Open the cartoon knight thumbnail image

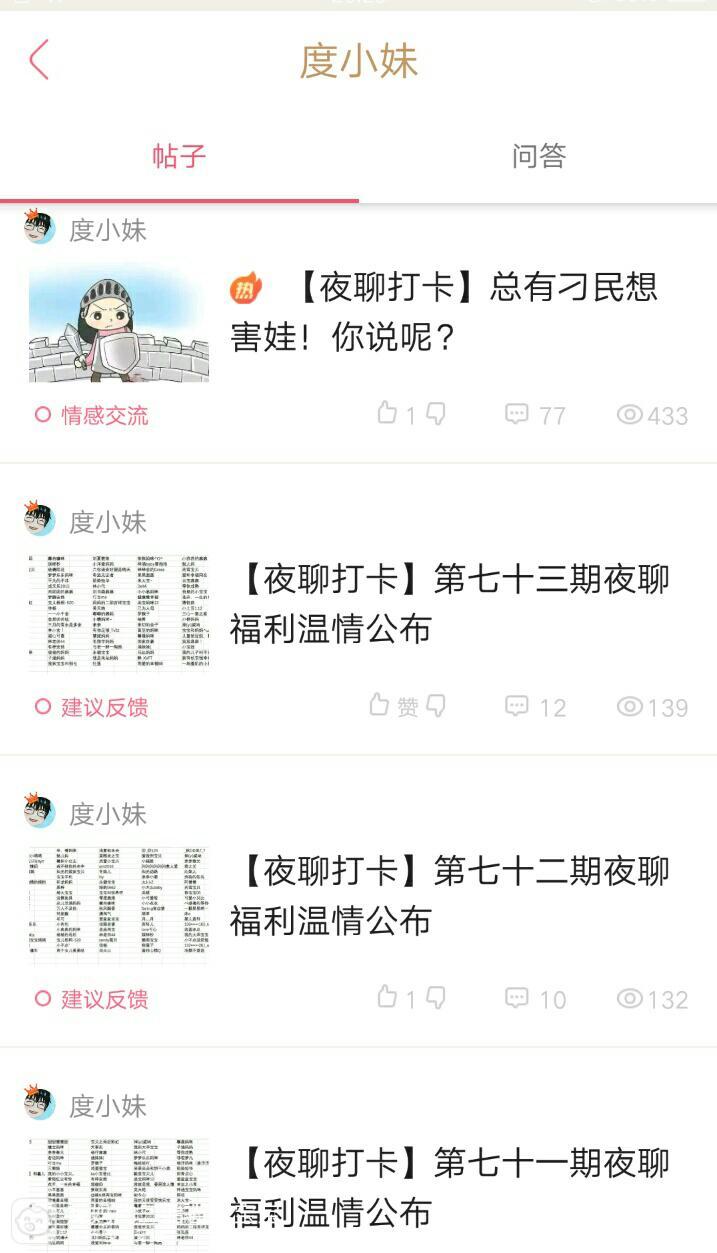119,322
